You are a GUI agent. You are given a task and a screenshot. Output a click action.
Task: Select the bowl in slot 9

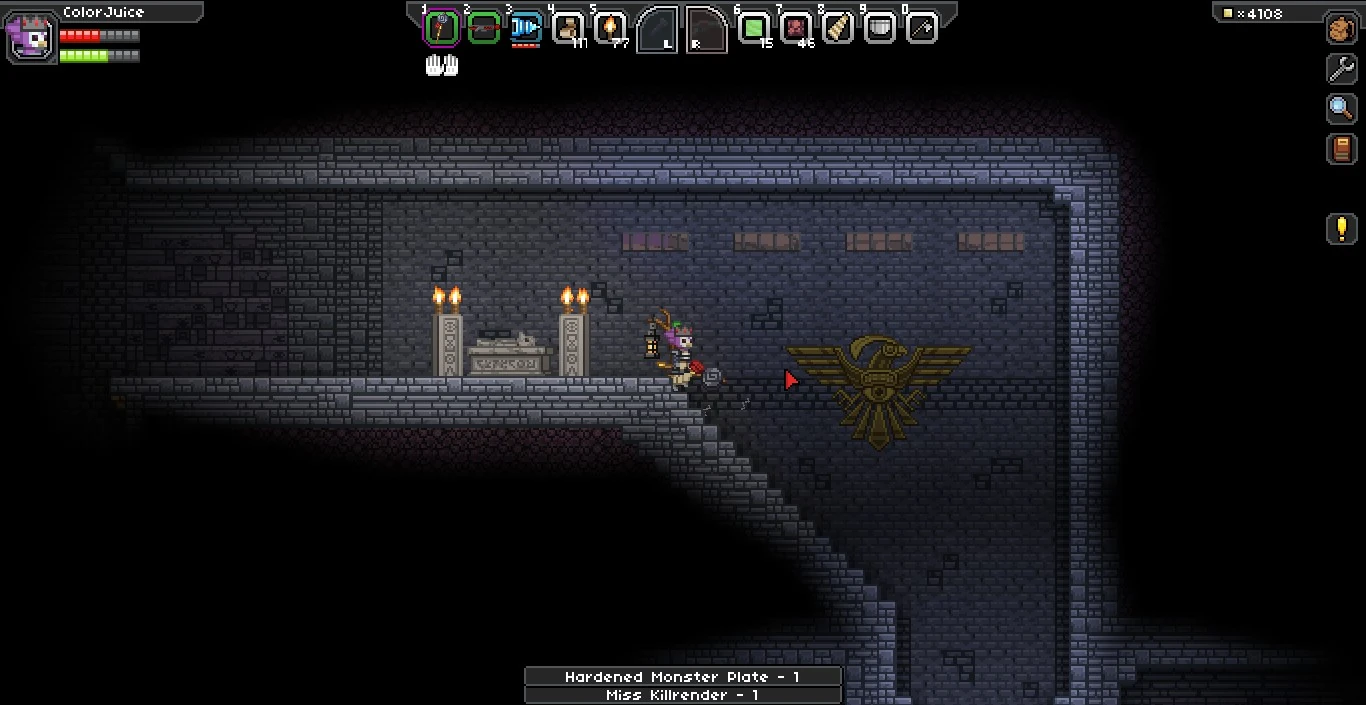click(x=880, y=28)
